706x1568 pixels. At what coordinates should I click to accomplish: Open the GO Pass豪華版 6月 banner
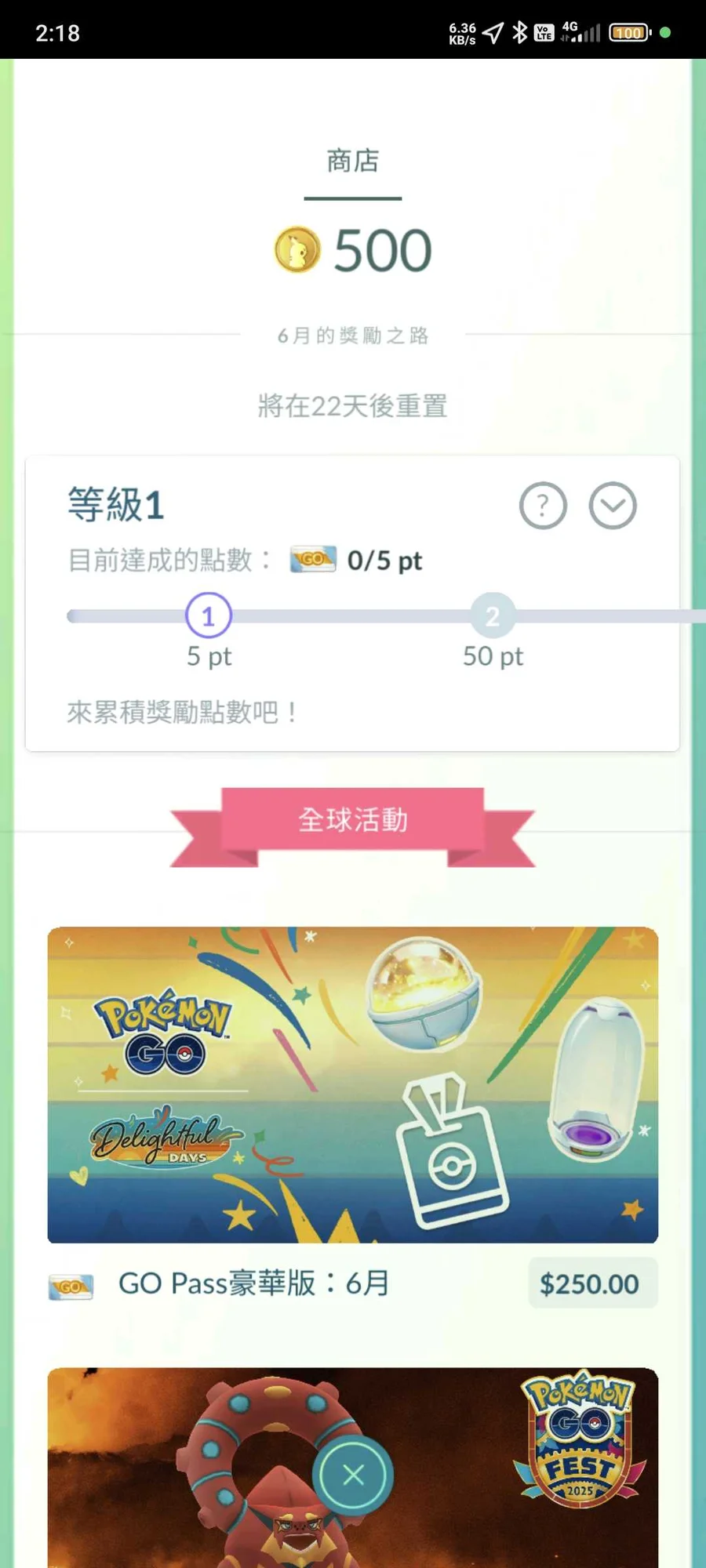(352, 1084)
